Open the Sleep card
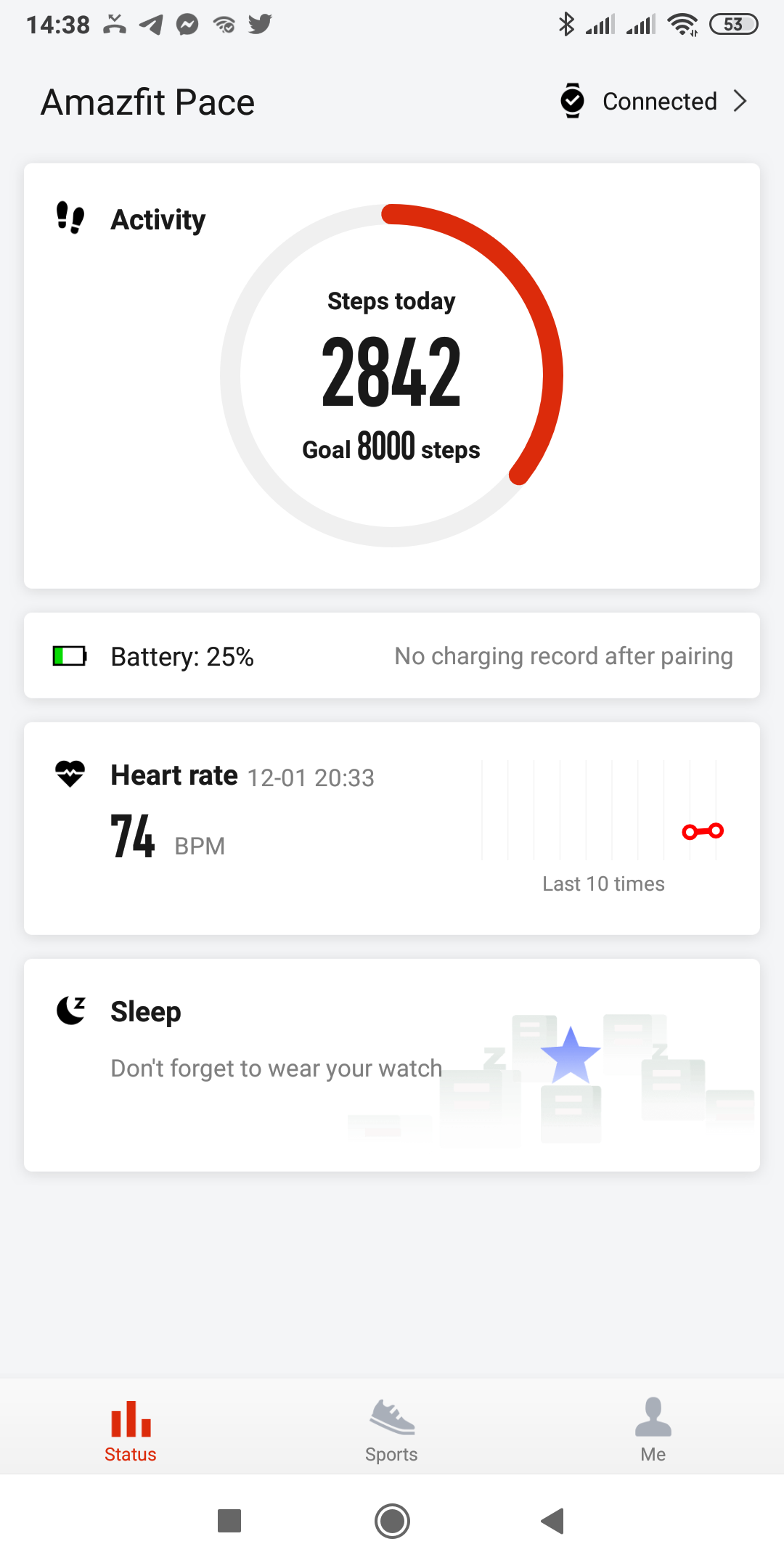Viewport: 784px width, 1568px height. [x=392, y=1064]
